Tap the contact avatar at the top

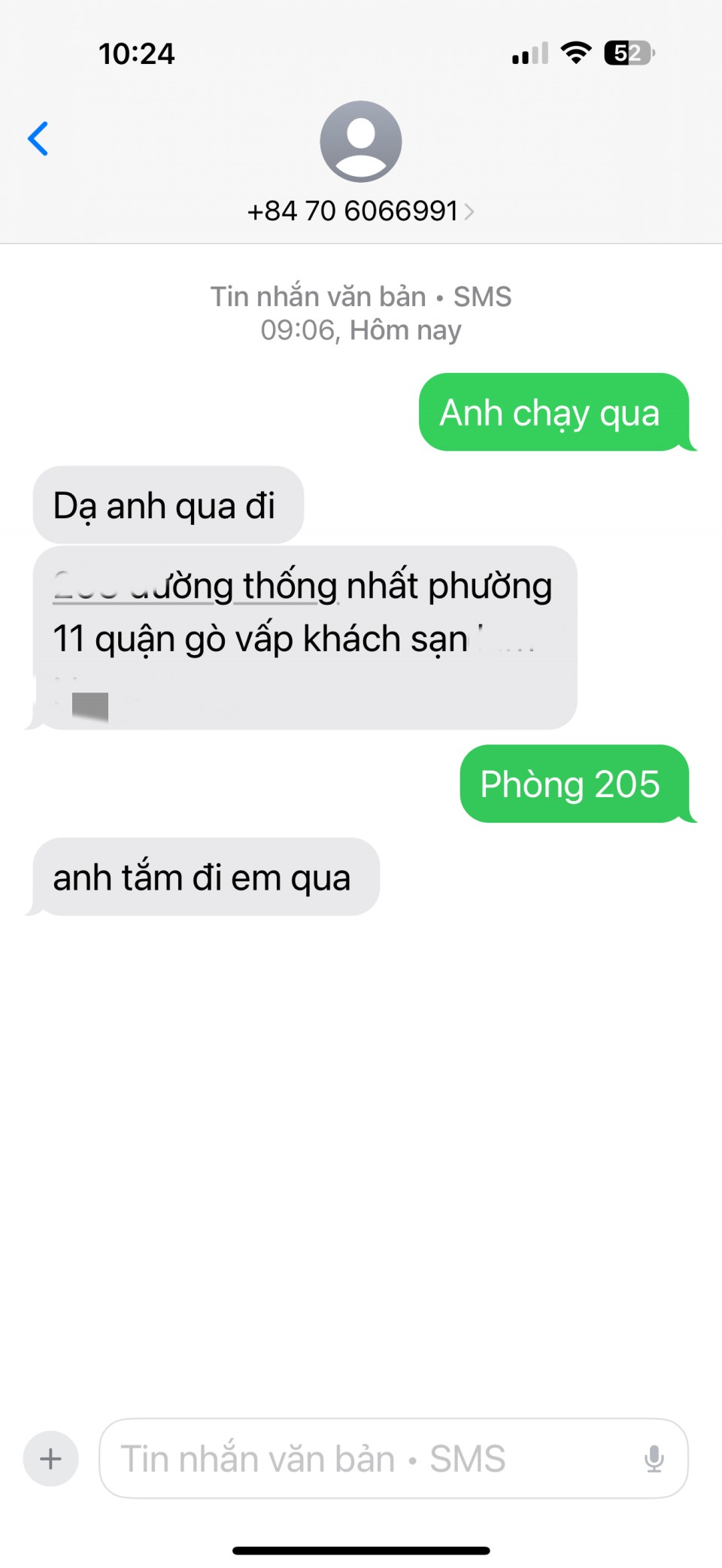pyautogui.click(x=361, y=141)
